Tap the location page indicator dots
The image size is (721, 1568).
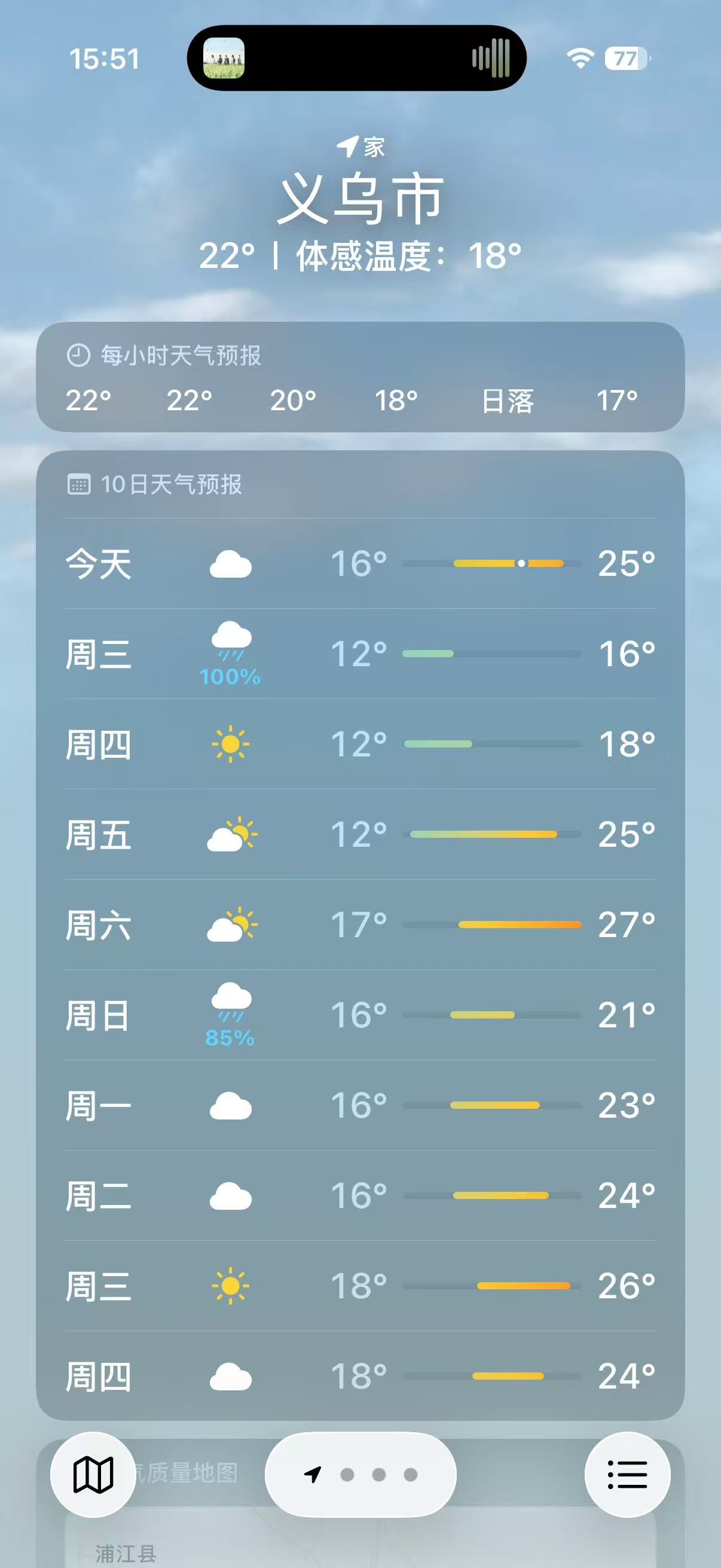click(x=362, y=1474)
